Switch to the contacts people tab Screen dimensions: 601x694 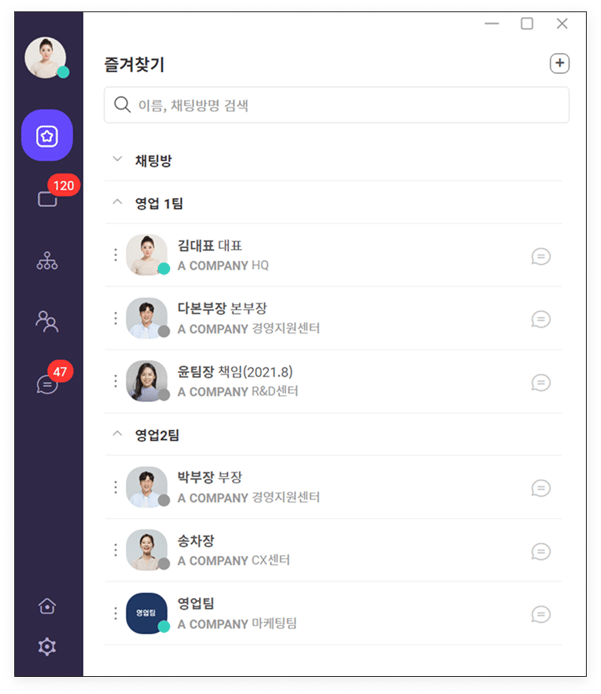pyautogui.click(x=47, y=321)
